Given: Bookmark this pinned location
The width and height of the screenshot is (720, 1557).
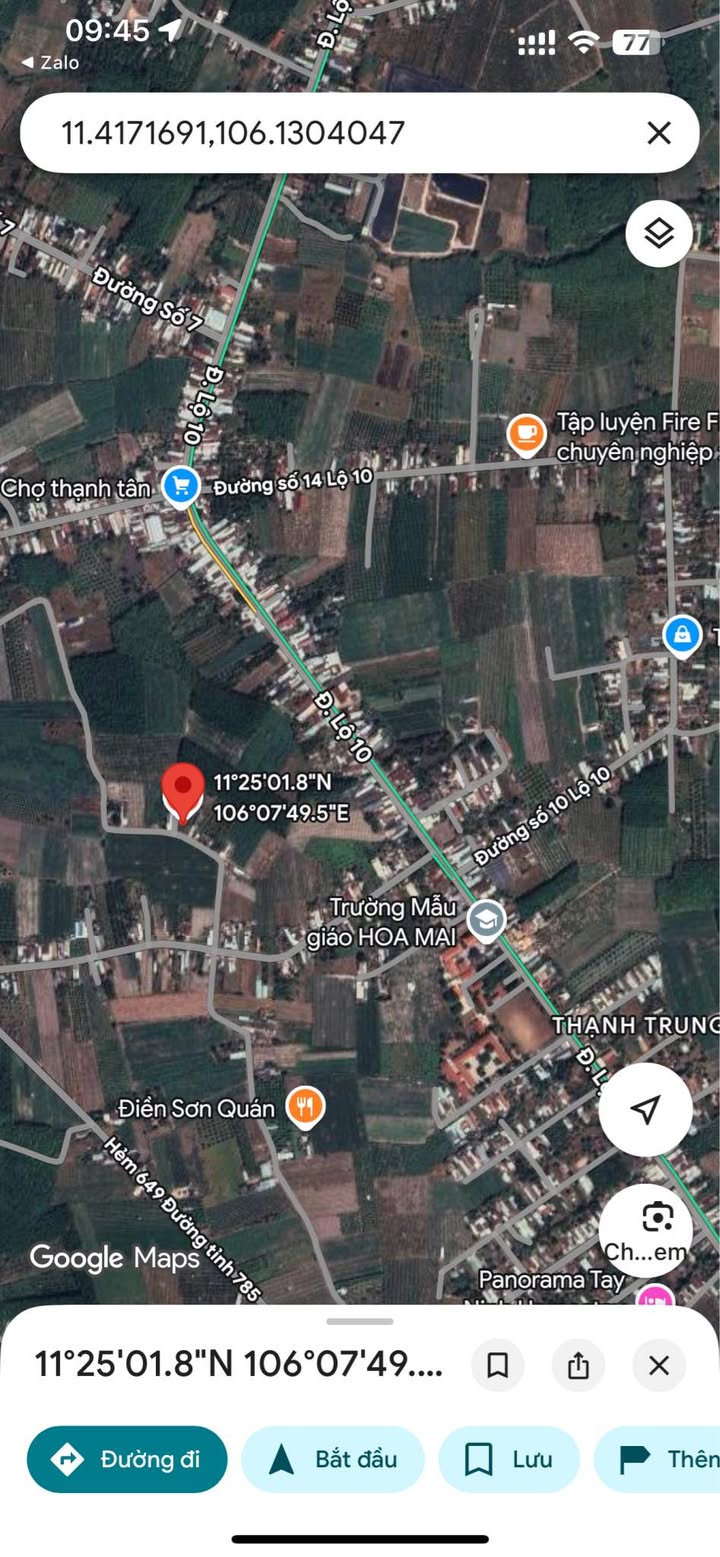Looking at the screenshot, I should (498, 1365).
